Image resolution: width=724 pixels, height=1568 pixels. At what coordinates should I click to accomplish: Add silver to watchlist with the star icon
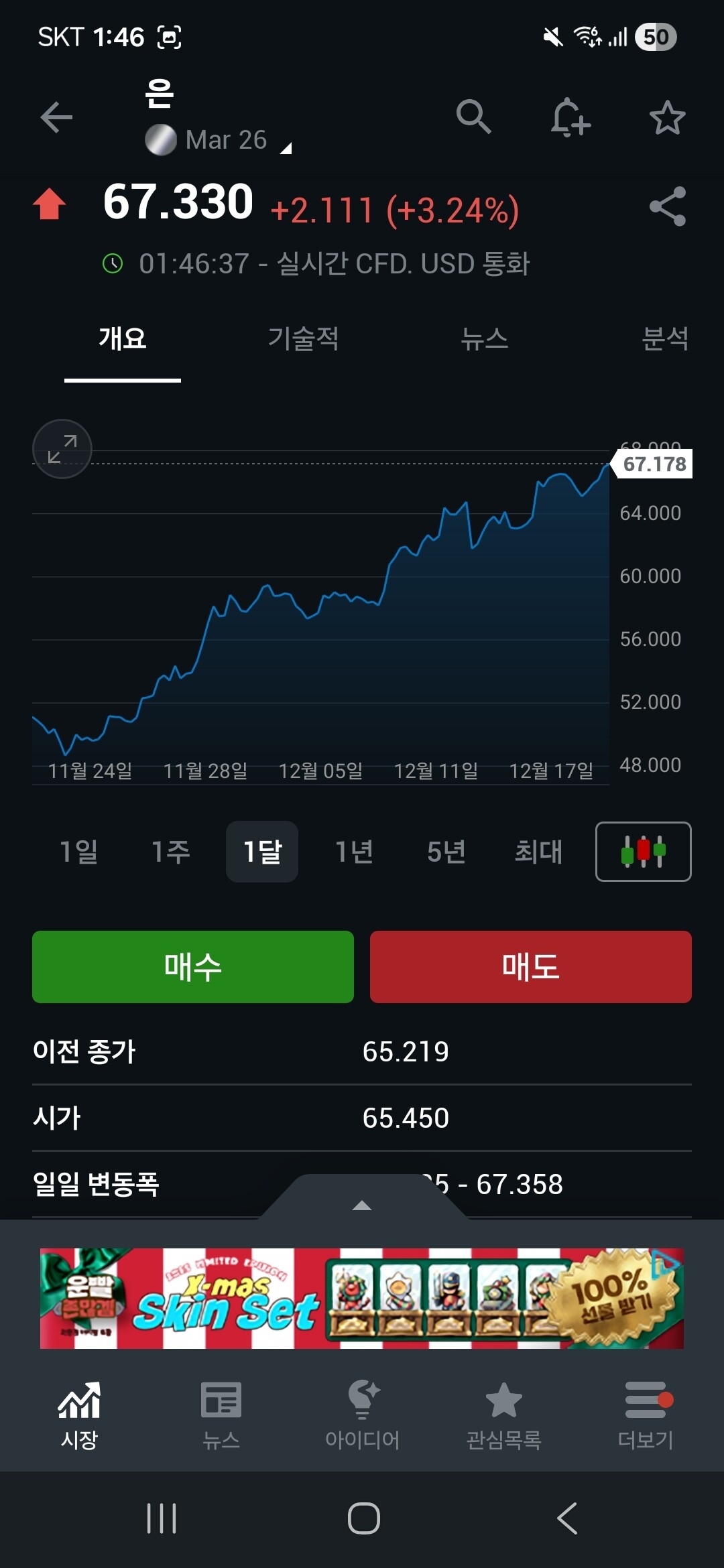coord(667,118)
